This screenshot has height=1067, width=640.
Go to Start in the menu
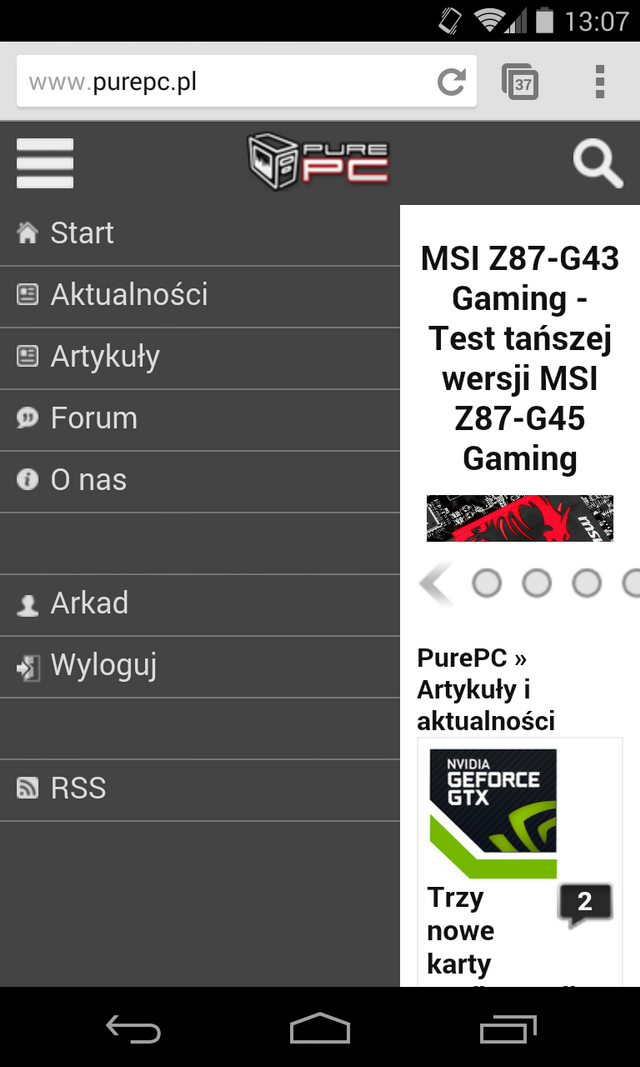200,234
